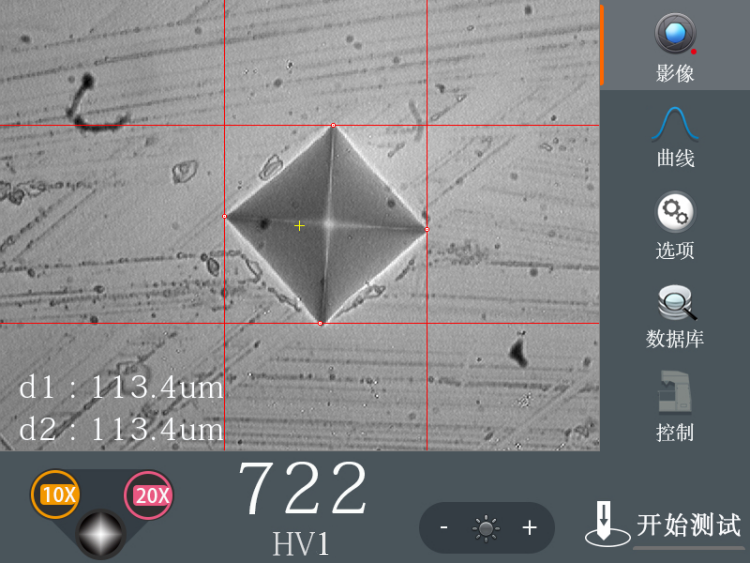Increase brightness with the plus button
The width and height of the screenshot is (750, 563).
(529, 528)
